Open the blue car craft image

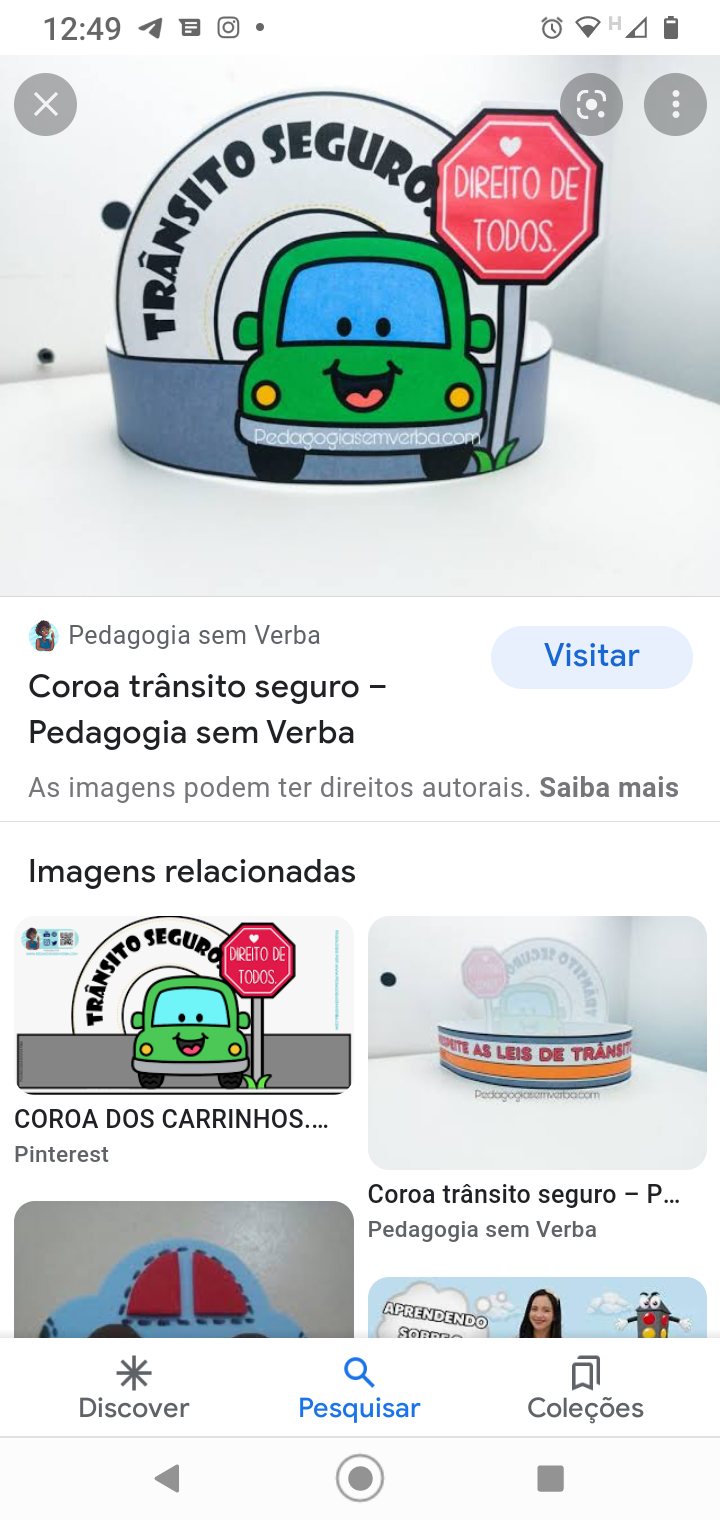(x=184, y=1268)
